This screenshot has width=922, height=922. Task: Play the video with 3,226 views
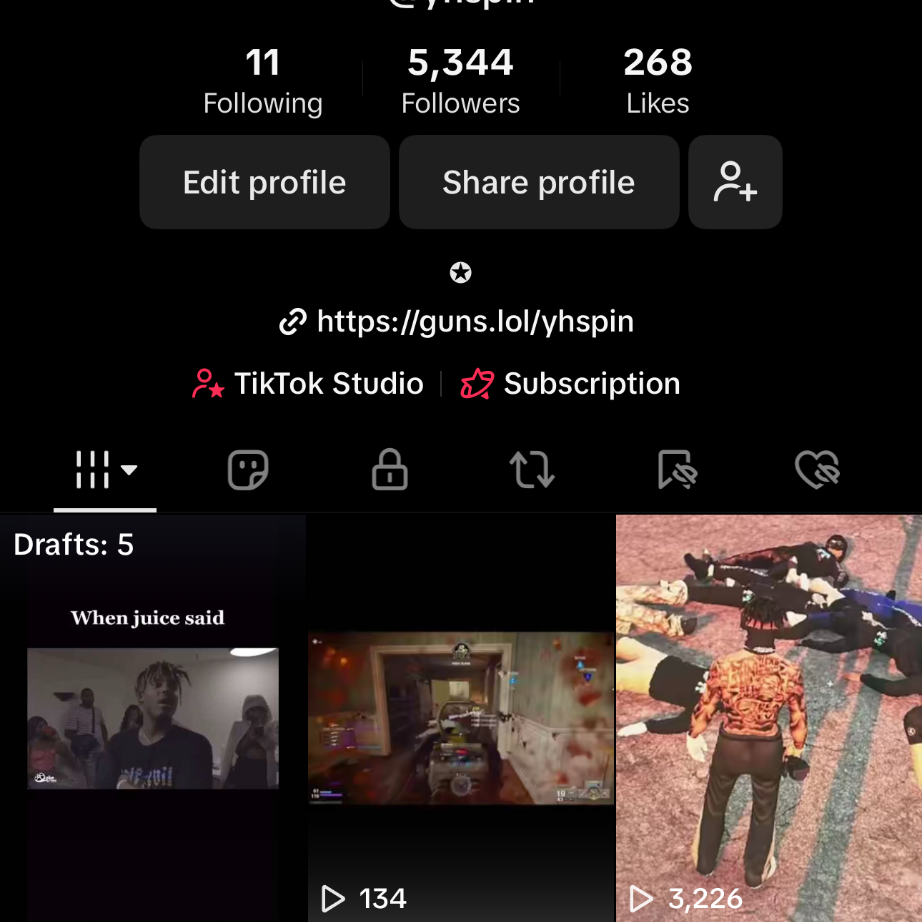coord(768,718)
